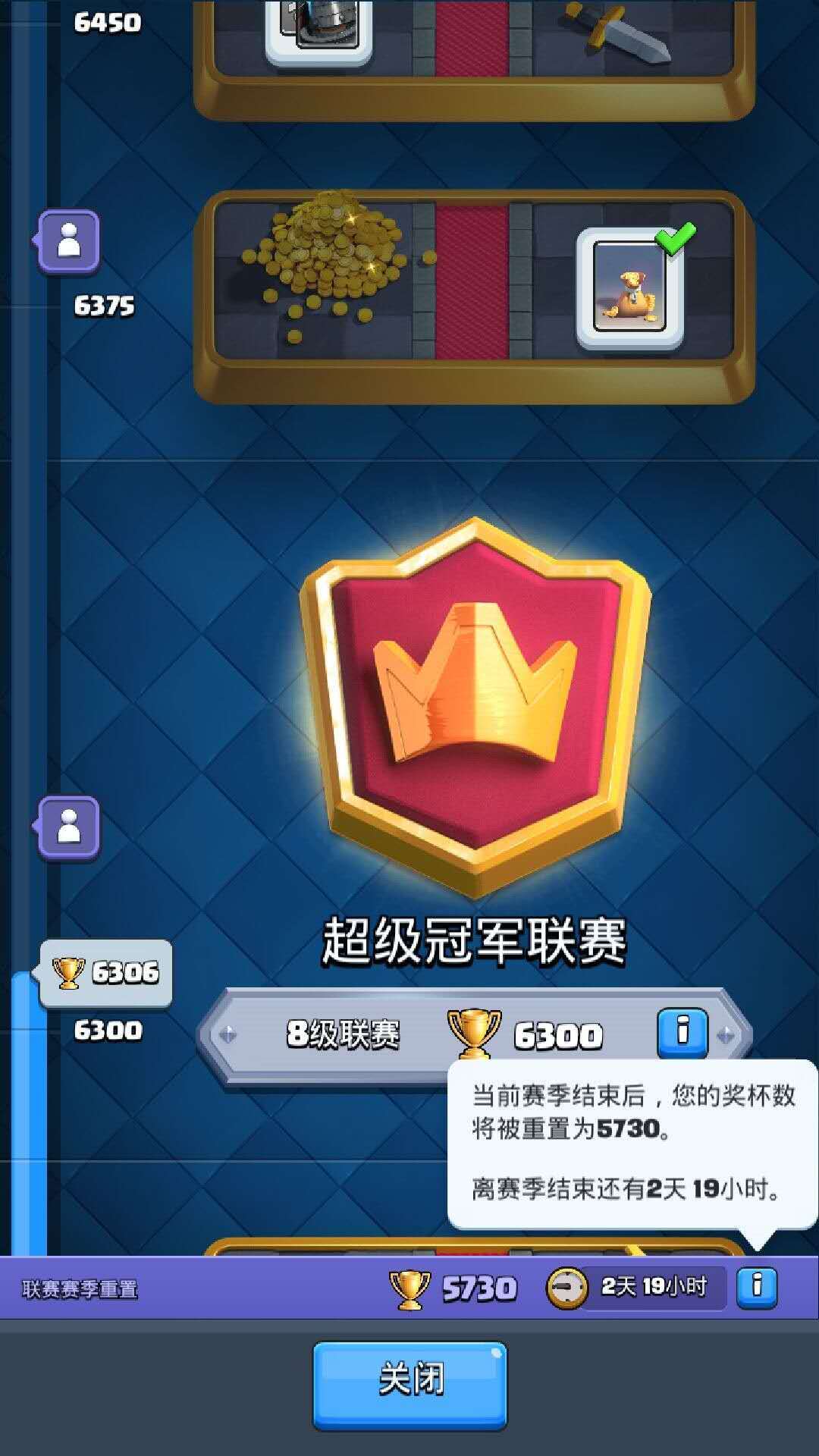Screen dimensions: 819x1456
Task: Select the 超级冠军联赛 crown shield emblem
Action: (475, 698)
